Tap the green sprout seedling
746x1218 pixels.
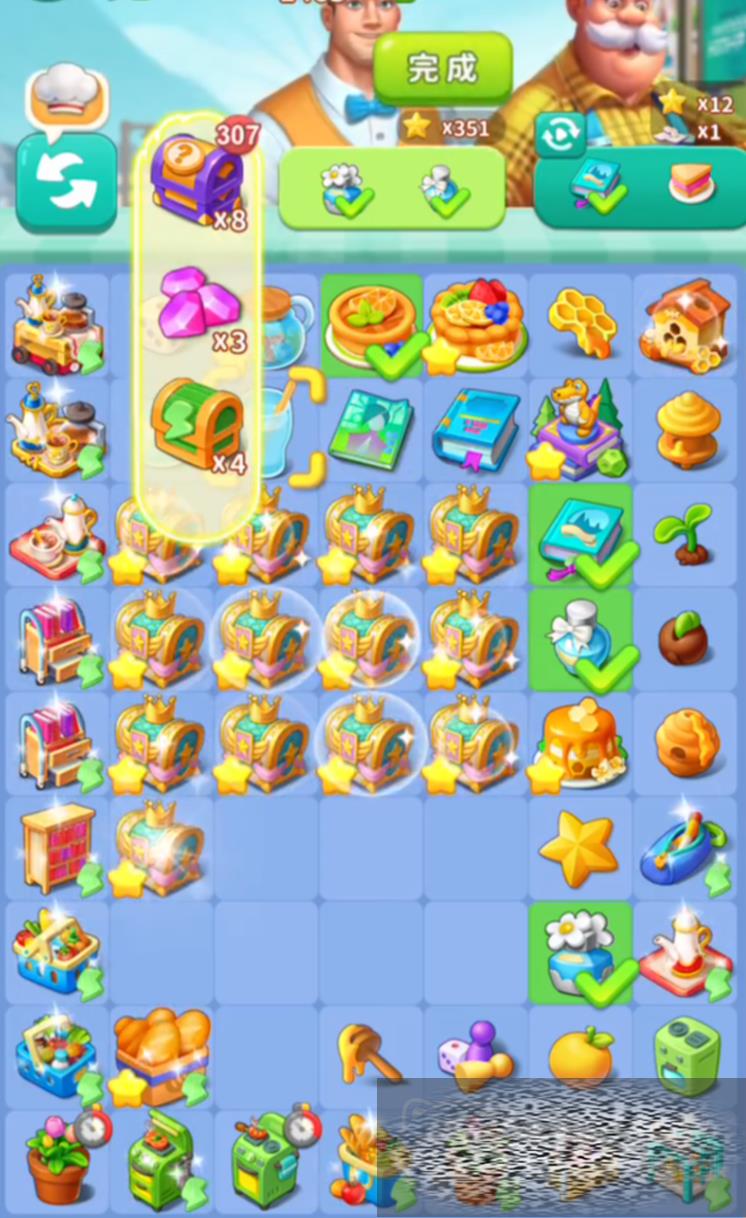pos(684,535)
